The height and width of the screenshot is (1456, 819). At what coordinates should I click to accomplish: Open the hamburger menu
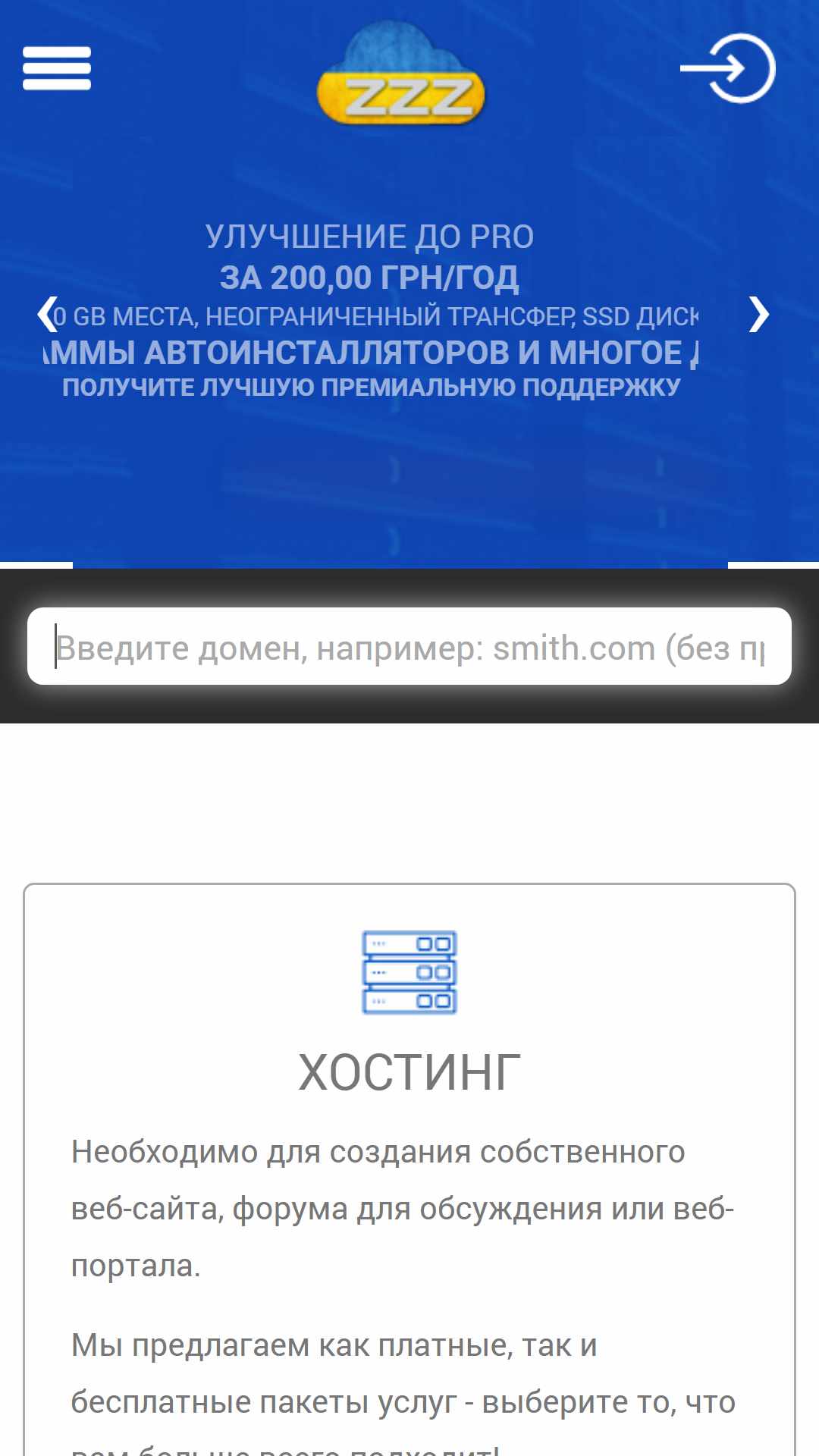(57, 68)
